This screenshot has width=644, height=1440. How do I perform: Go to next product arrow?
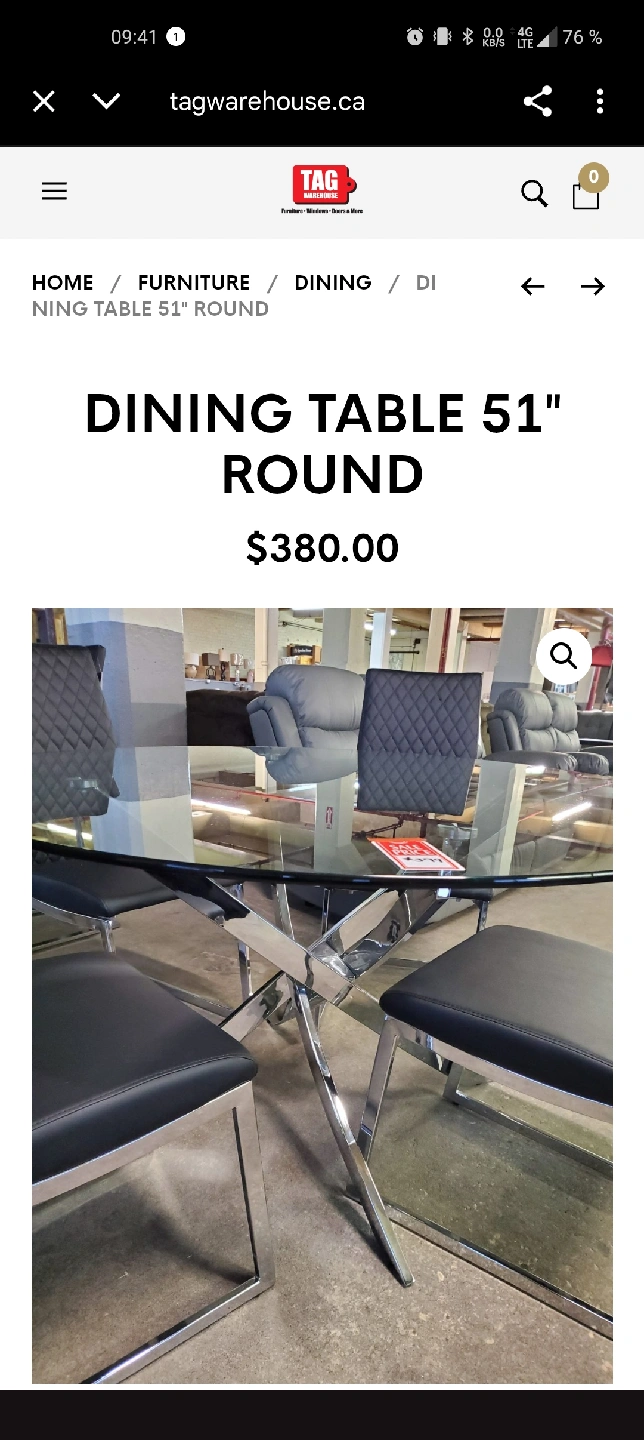tap(593, 287)
